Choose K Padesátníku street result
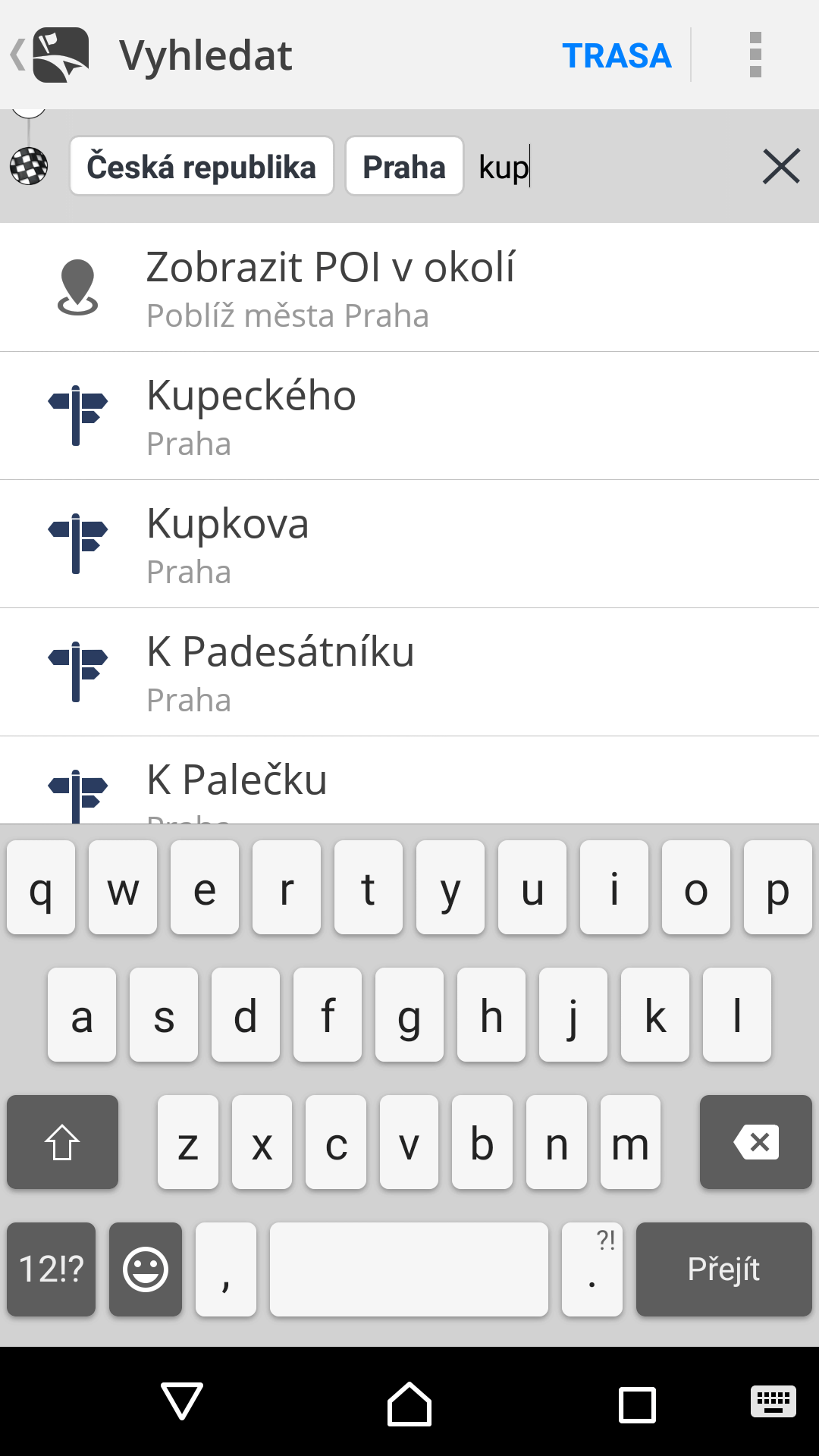 409,672
